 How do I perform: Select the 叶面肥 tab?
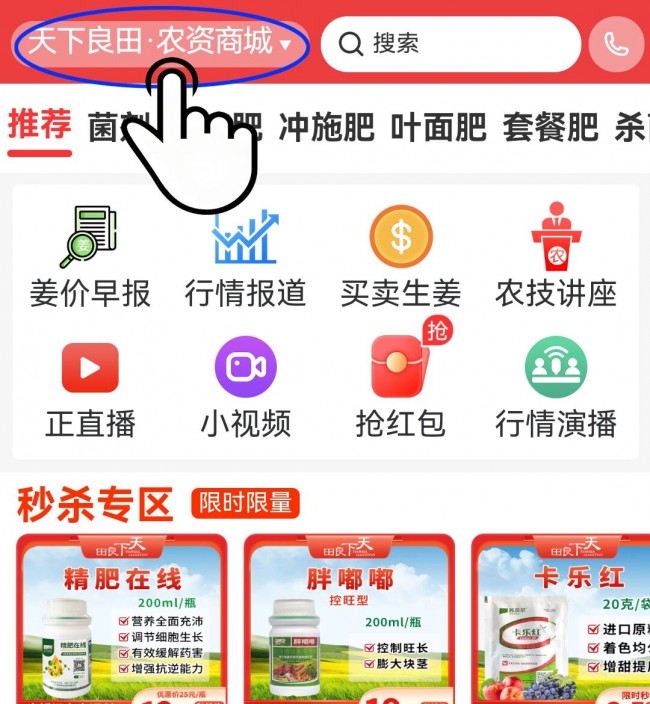coord(438,127)
